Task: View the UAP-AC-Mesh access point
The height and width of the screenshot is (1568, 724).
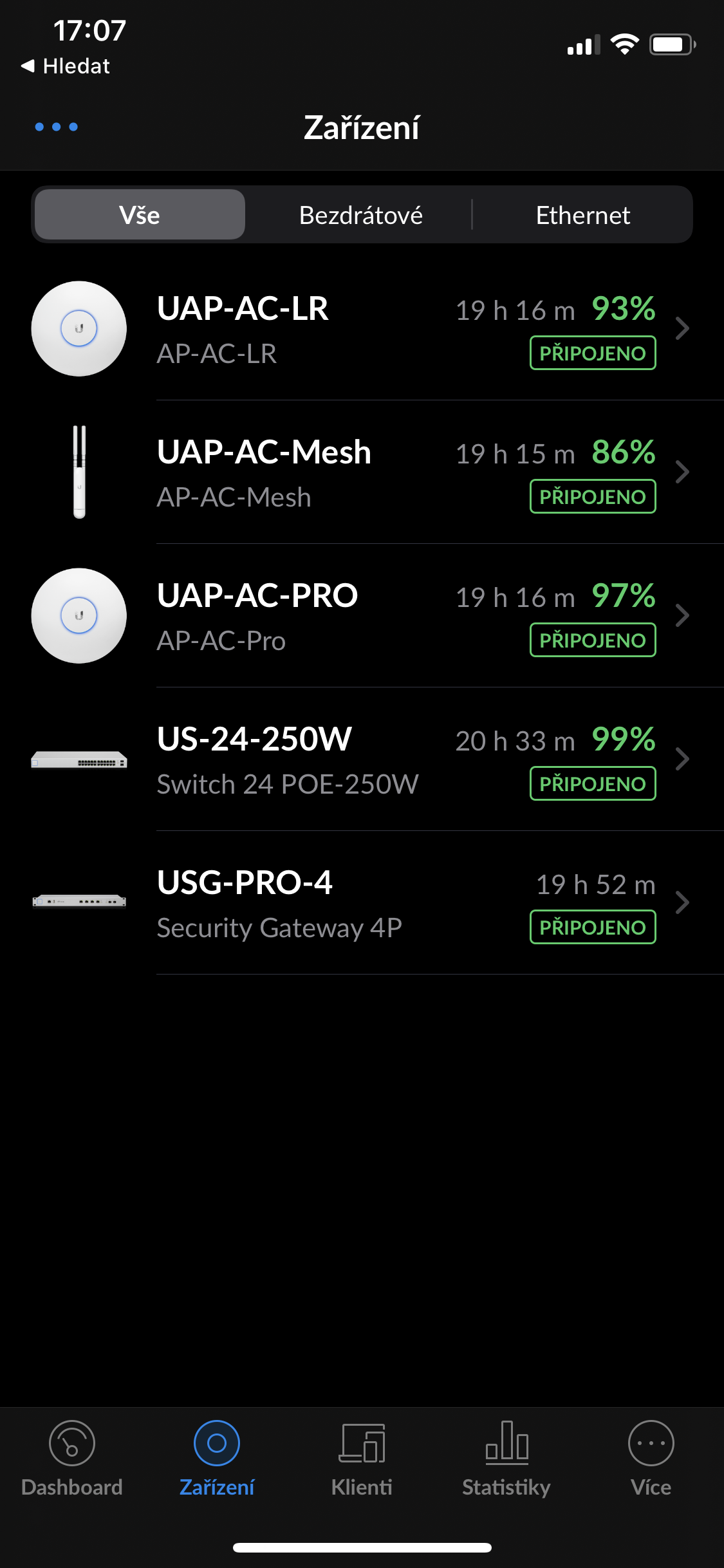Action: click(x=360, y=473)
